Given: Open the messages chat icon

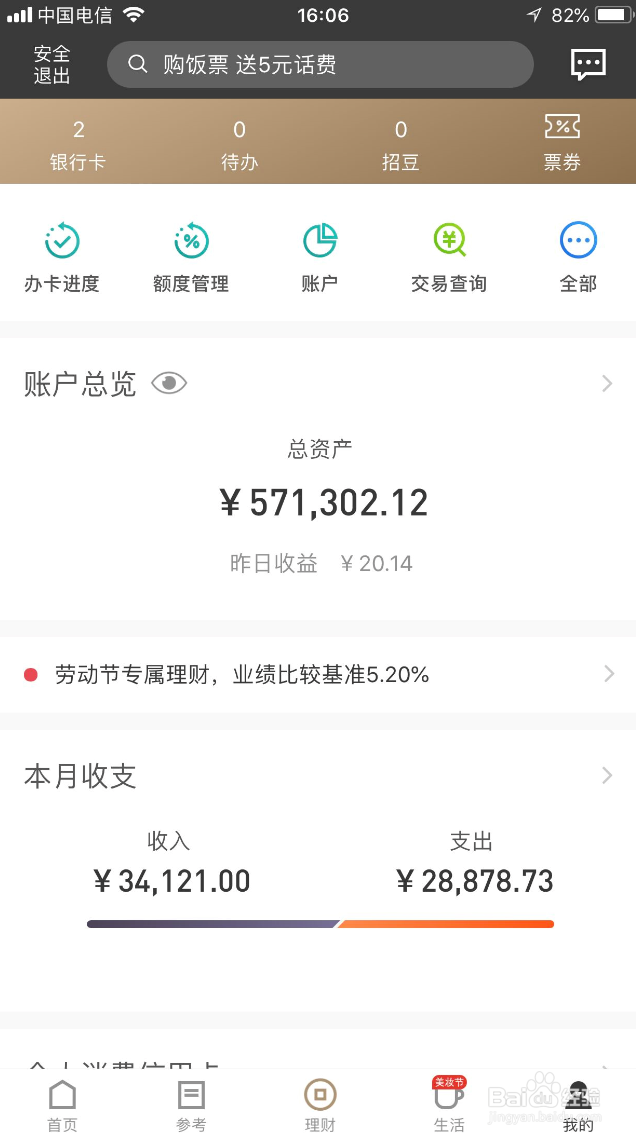Looking at the screenshot, I should (587, 65).
